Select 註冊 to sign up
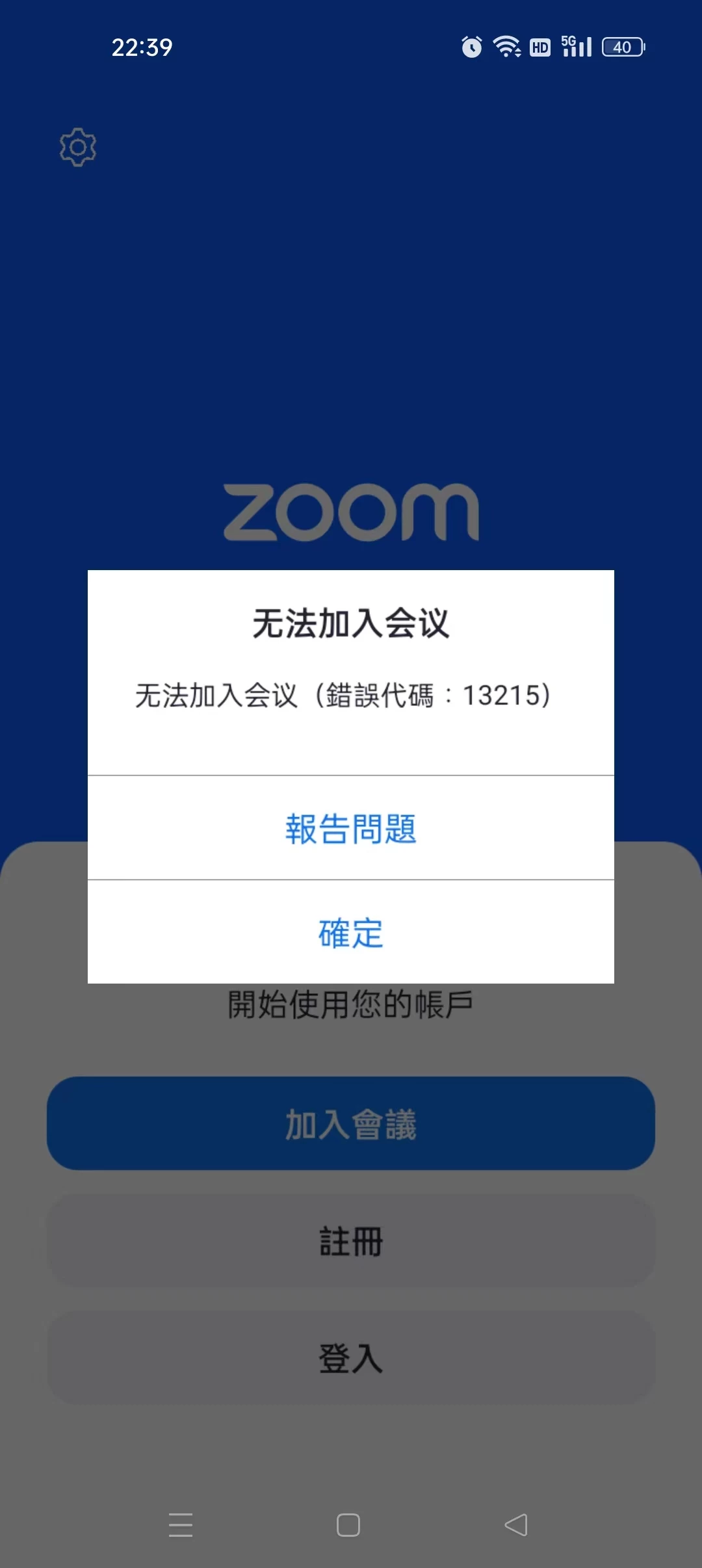The image size is (702, 1568). (351, 1241)
